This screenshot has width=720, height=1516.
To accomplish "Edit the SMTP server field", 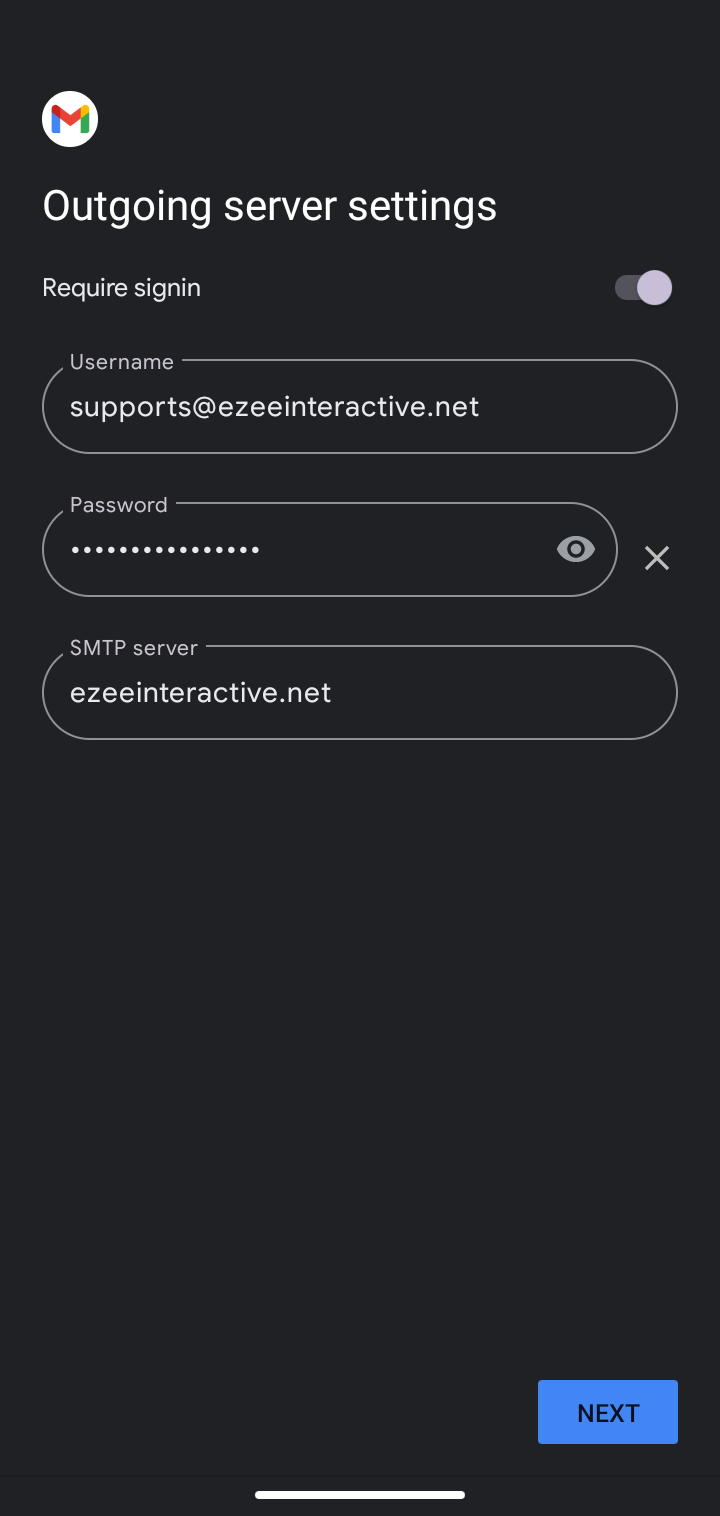I will click(x=359, y=693).
